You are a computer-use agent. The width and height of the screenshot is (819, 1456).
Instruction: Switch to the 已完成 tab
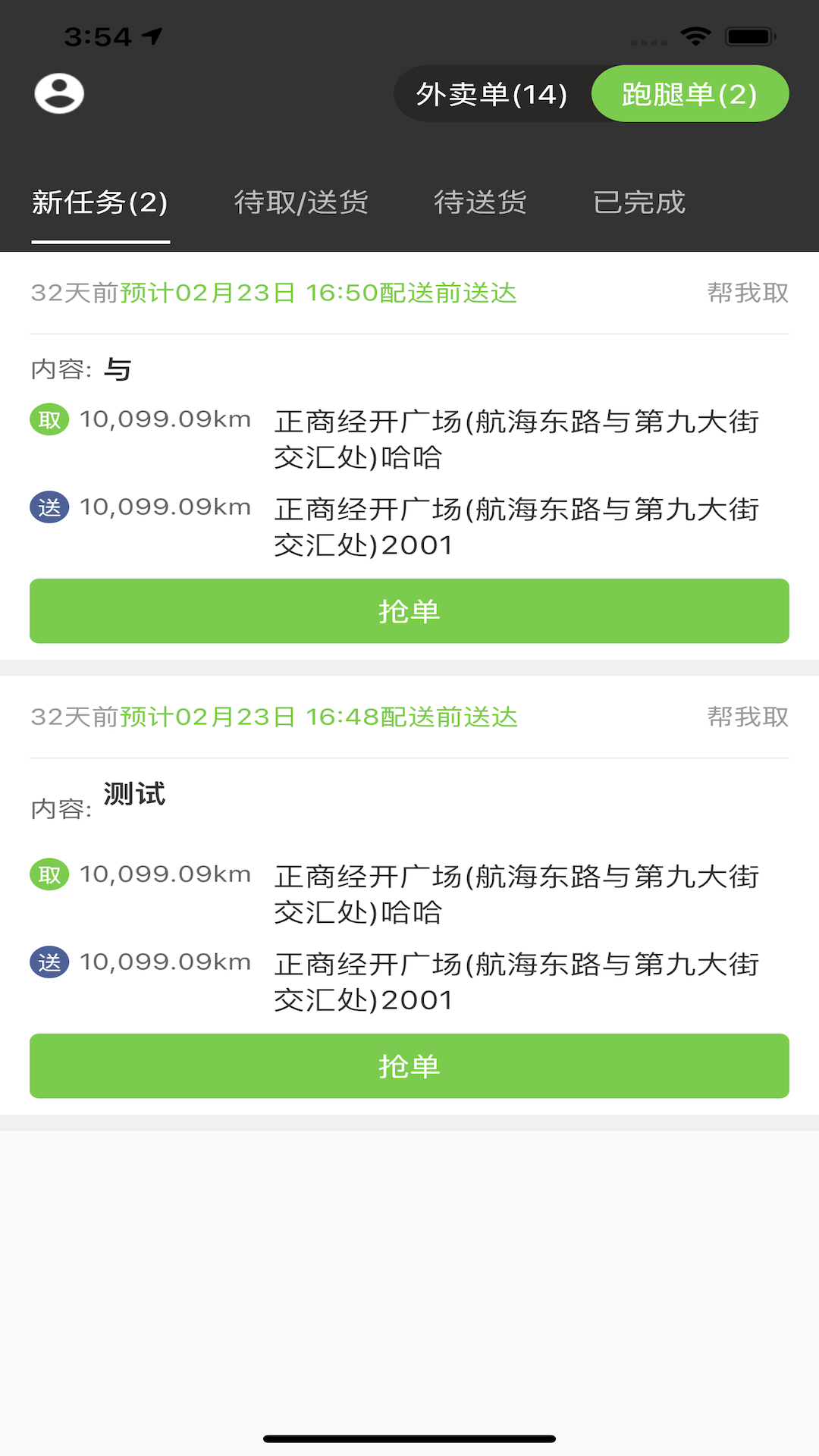tap(639, 202)
